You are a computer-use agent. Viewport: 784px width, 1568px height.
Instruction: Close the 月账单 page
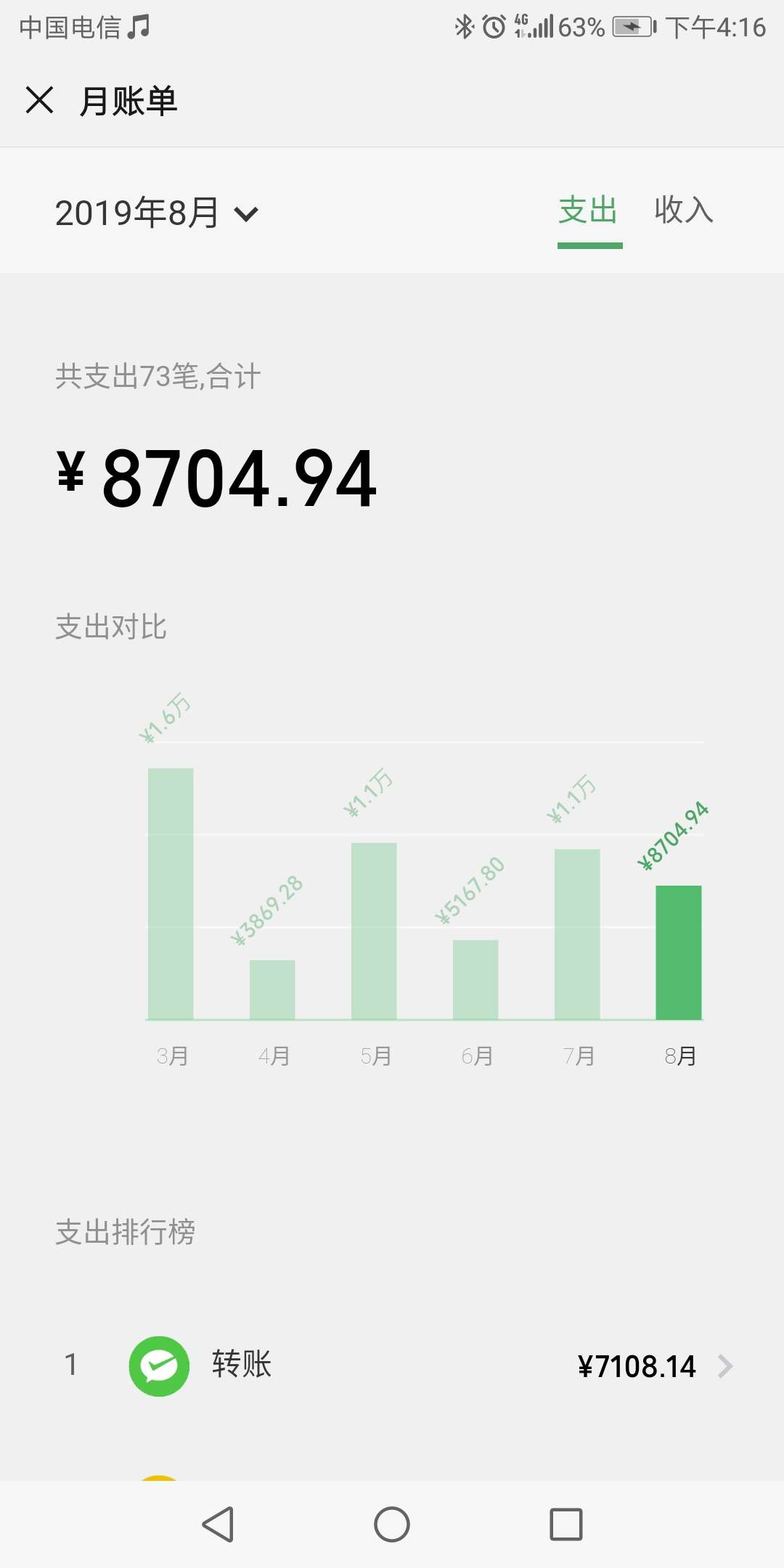point(39,100)
